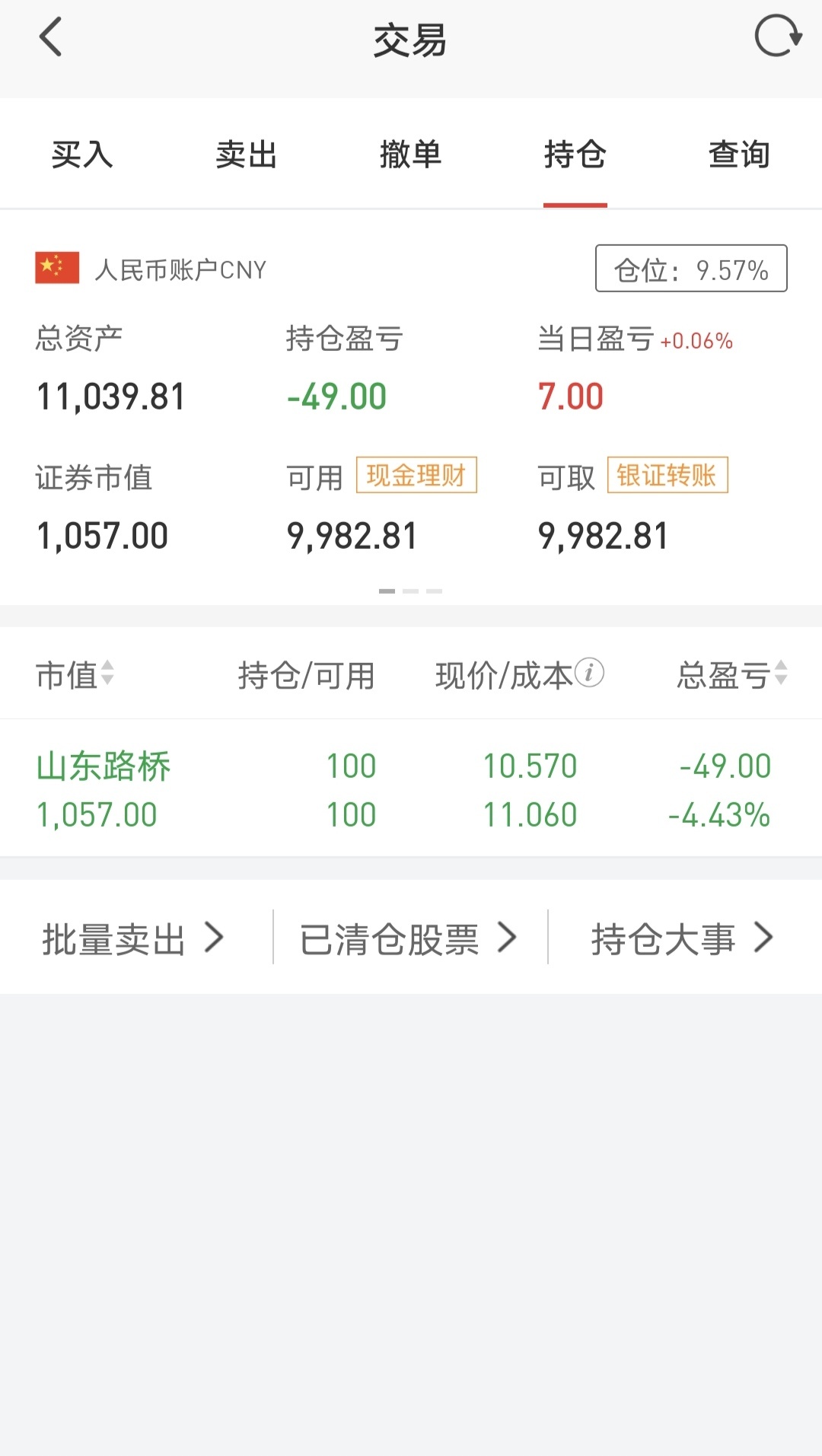Switch to the 卖出 tab
Viewport: 822px width, 1456px height.
tap(246, 155)
